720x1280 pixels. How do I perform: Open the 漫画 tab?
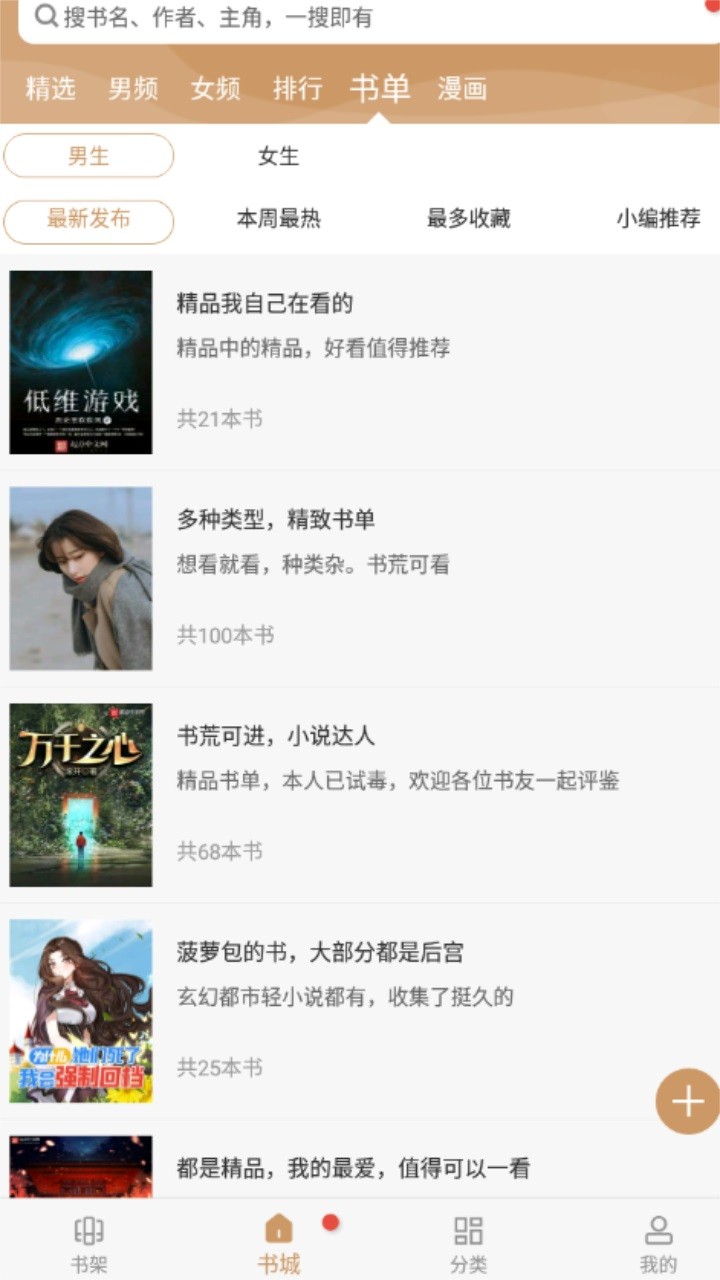click(x=462, y=88)
